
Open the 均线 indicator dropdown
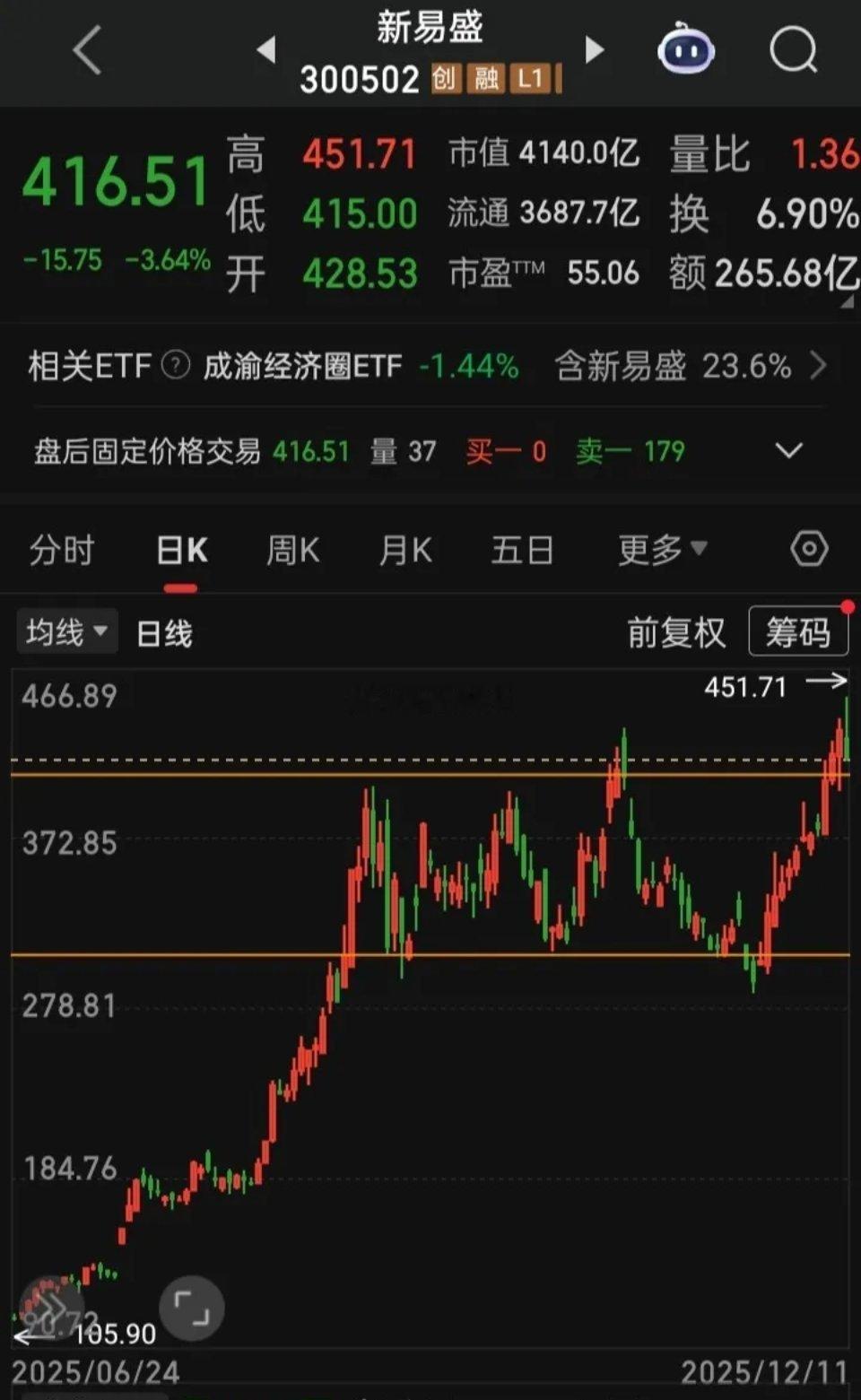(x=67, y=632)
